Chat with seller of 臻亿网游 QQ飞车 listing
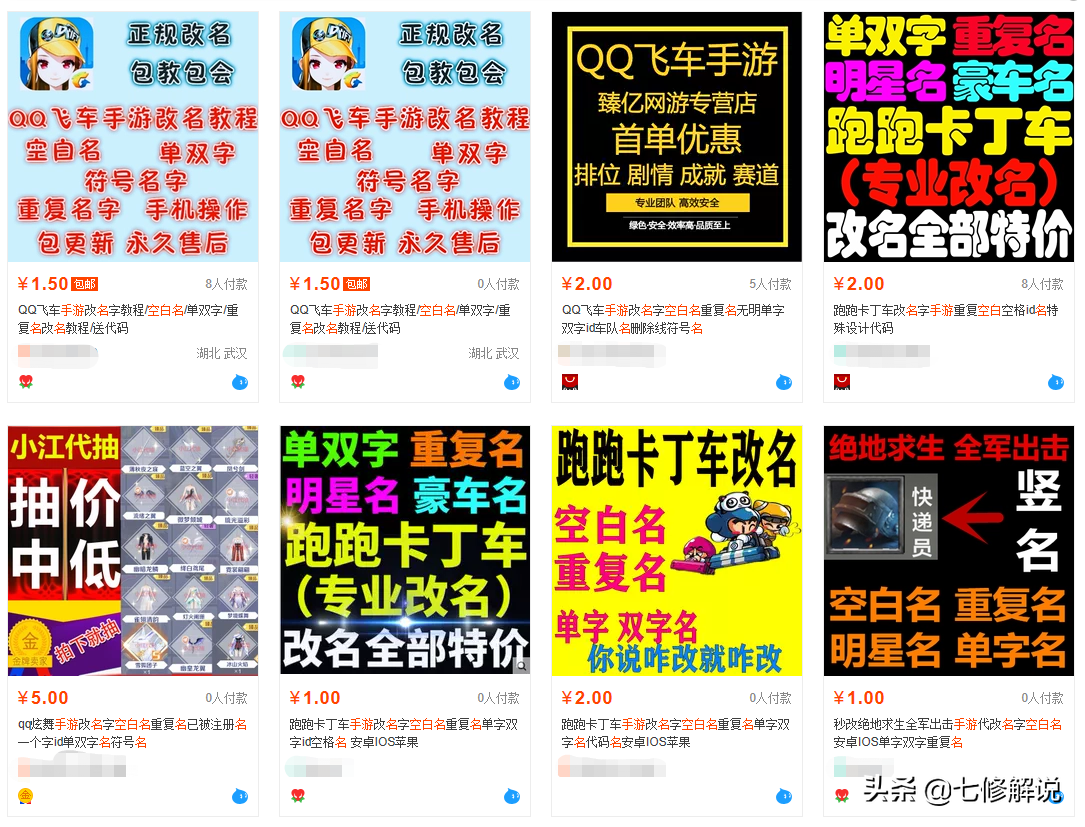Screen dimensions: 1085x827 pos(784,382)
